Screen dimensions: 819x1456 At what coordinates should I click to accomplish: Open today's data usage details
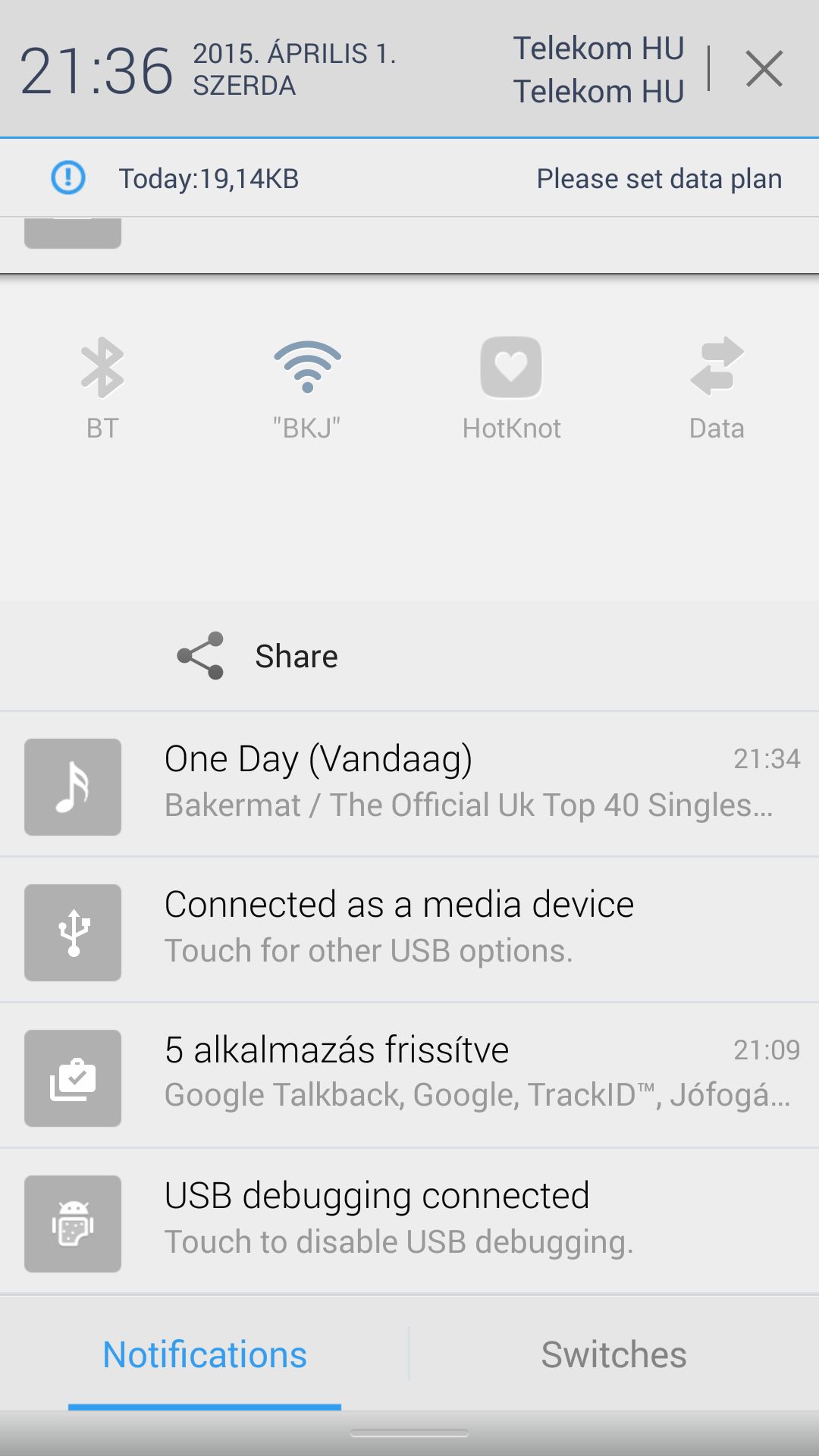click(208, 179)
